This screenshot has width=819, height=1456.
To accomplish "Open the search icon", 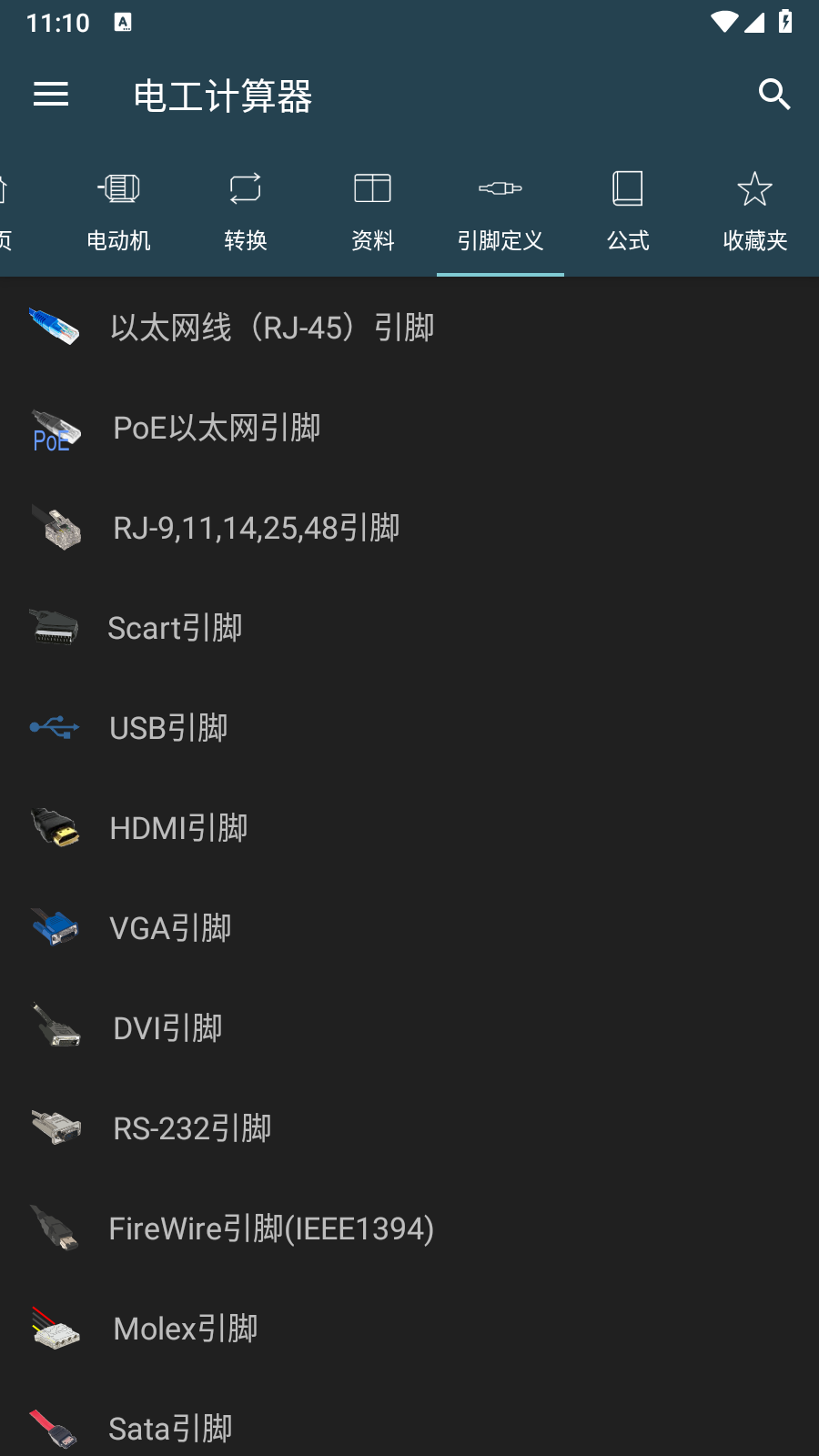I will [x=774, y=94].
